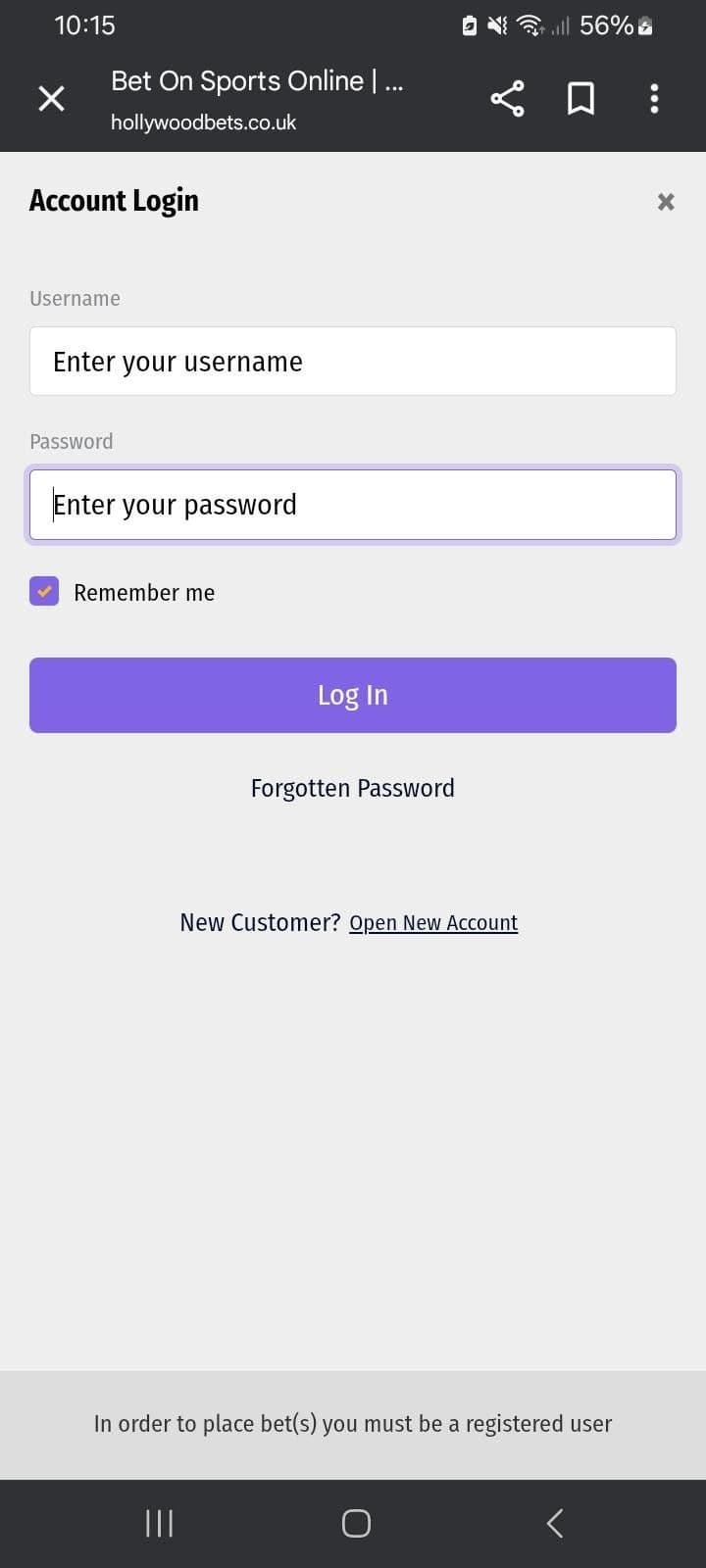Uncheck the Remember me checkbox

pyautogui.click(x=44, y=592)
